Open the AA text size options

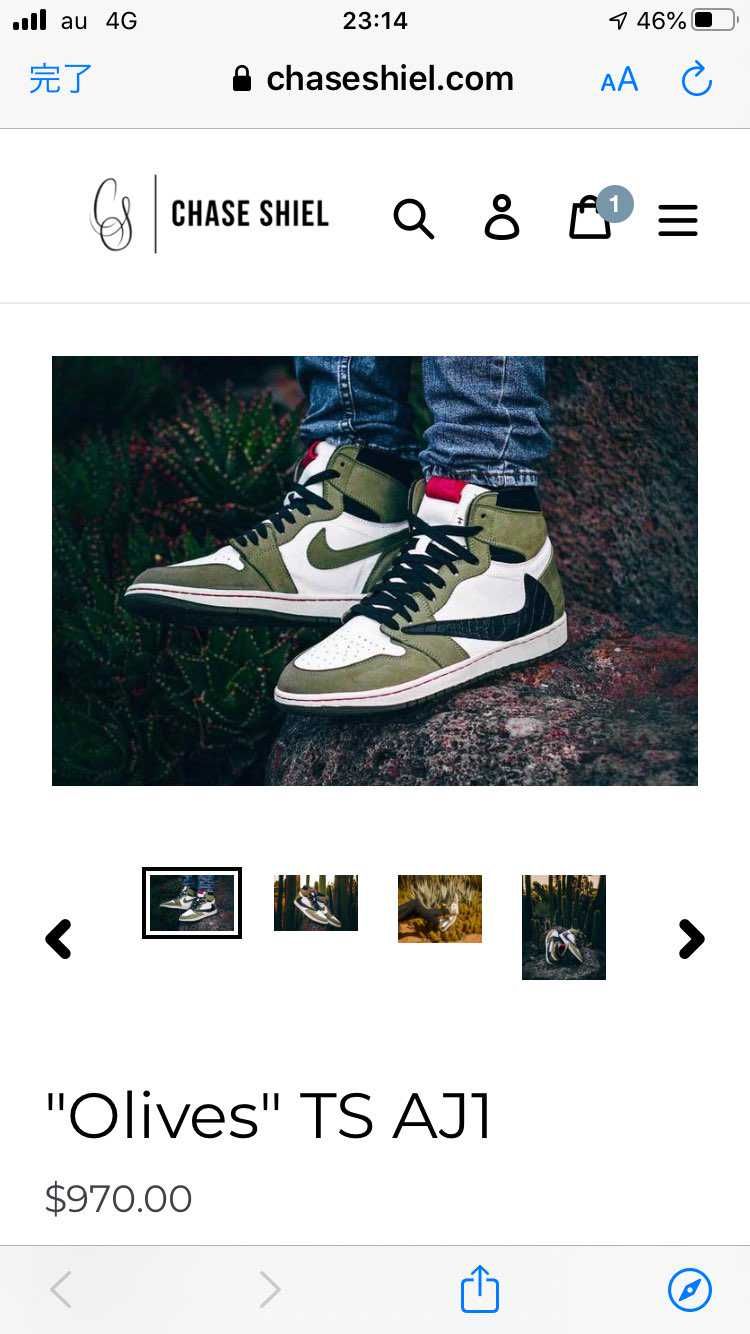[x=619, y=80]
